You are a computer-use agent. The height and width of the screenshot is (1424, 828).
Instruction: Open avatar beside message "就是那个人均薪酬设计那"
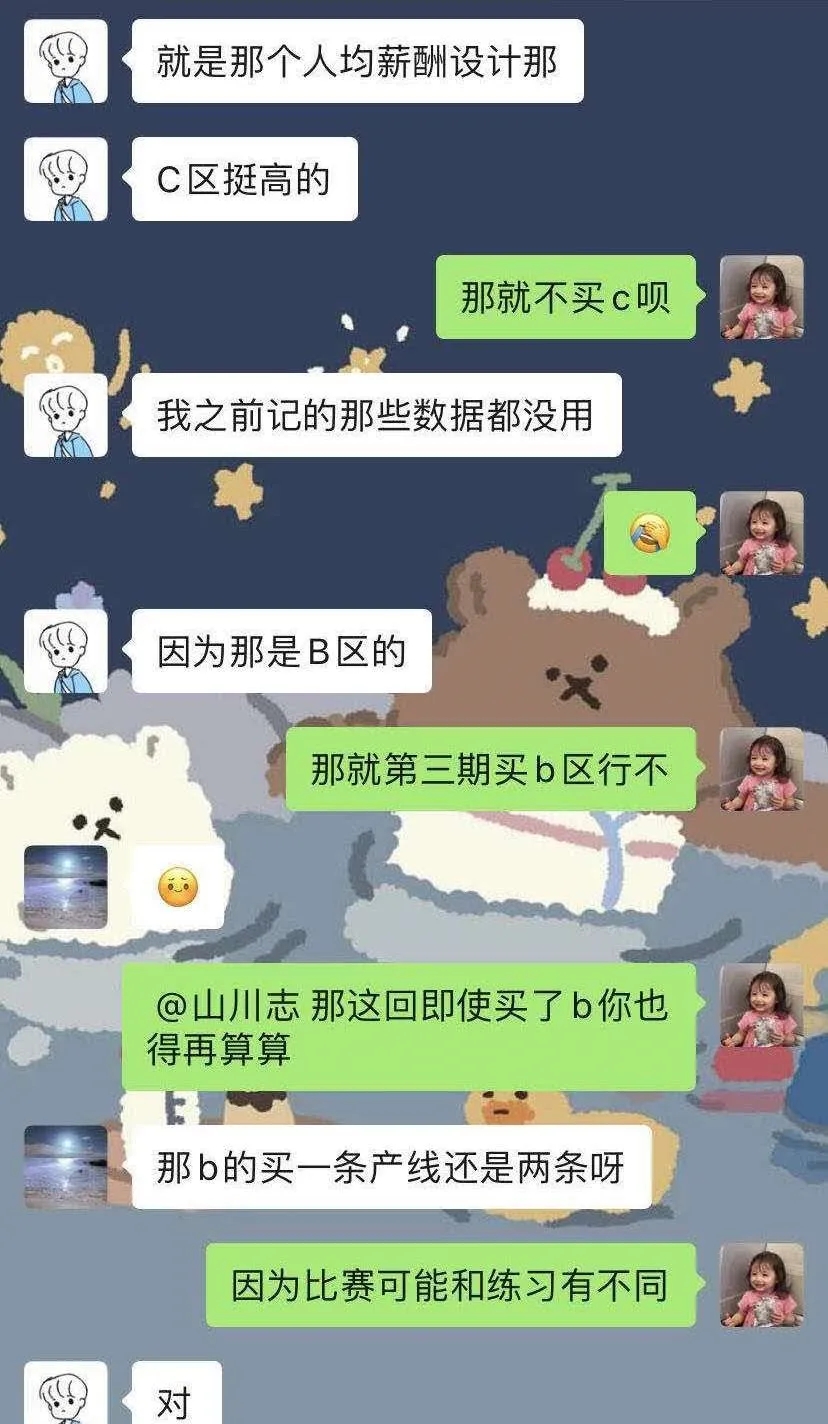(x=65, y=61)
